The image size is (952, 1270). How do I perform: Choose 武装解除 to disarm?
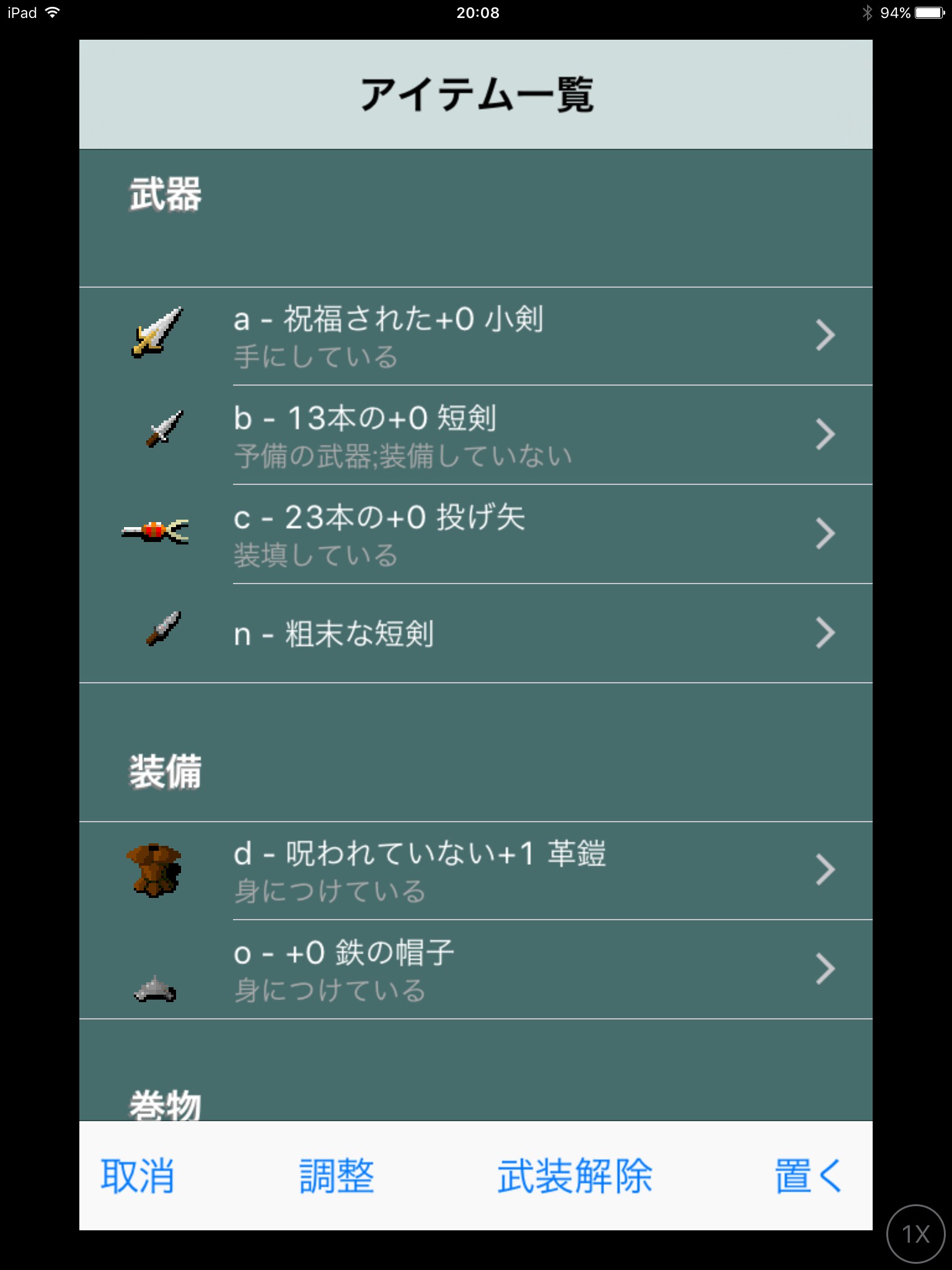(x=575, y=1176)
